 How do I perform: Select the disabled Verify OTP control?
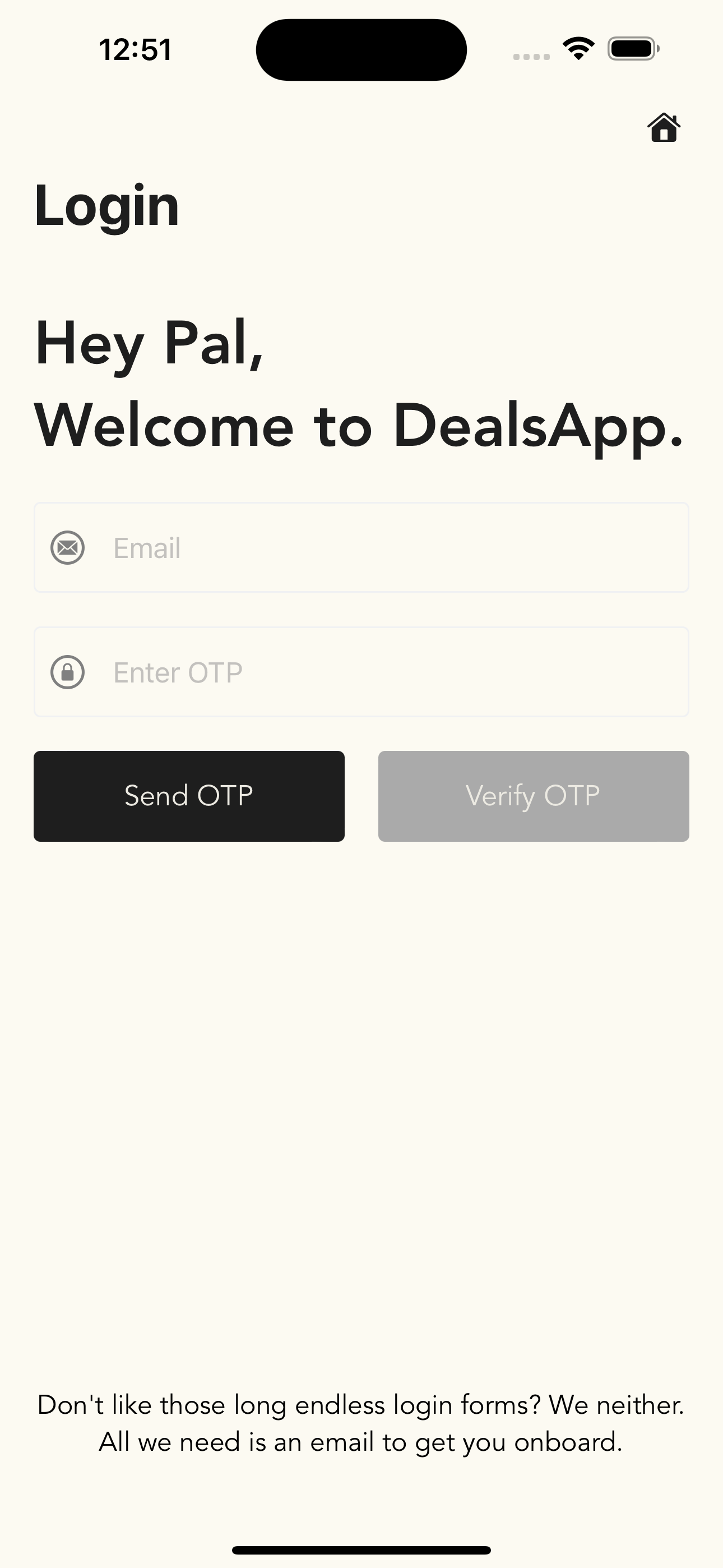533,796
